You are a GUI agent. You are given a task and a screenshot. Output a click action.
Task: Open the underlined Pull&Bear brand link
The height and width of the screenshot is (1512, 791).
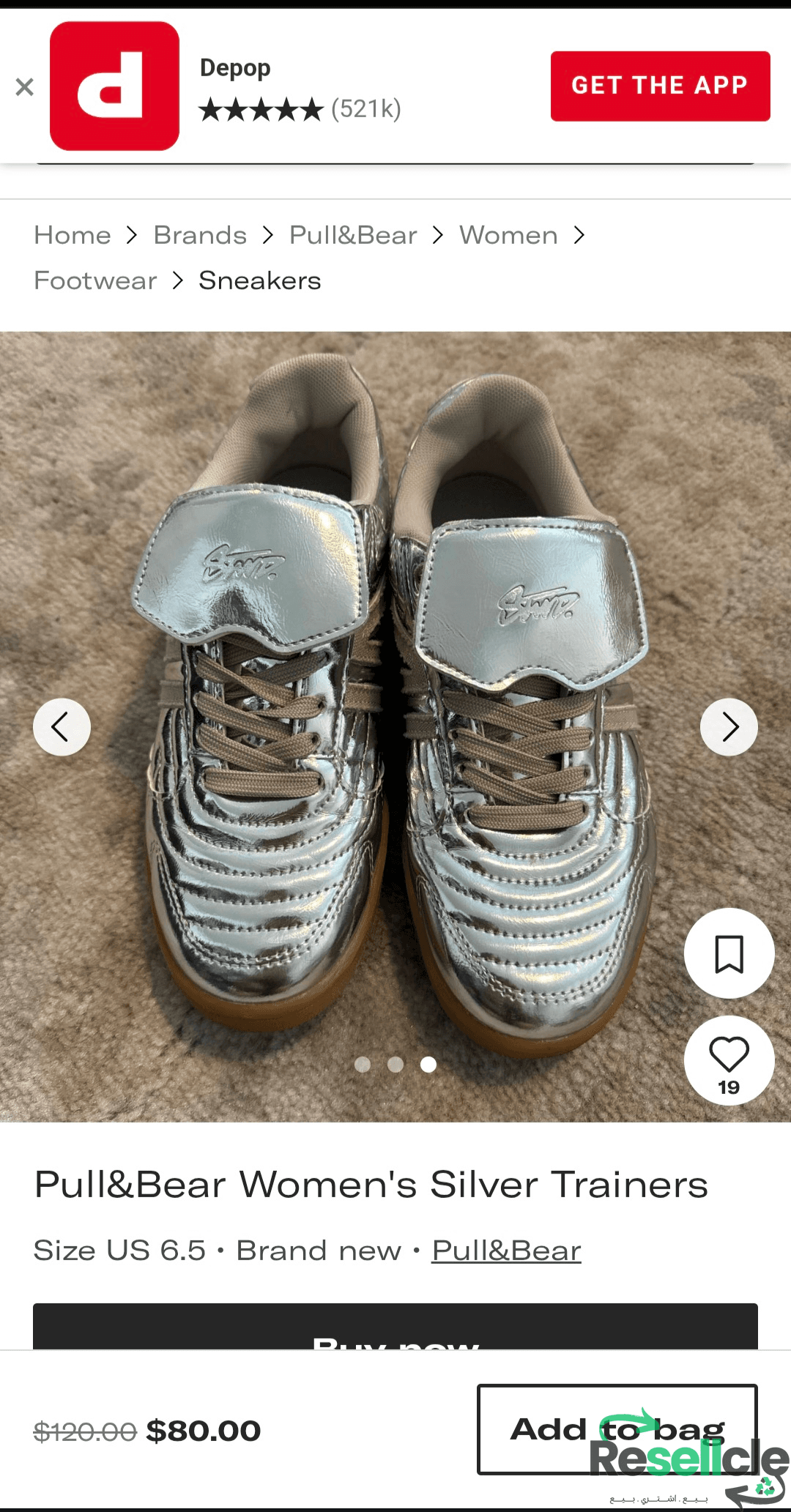tap(506, 1251)
